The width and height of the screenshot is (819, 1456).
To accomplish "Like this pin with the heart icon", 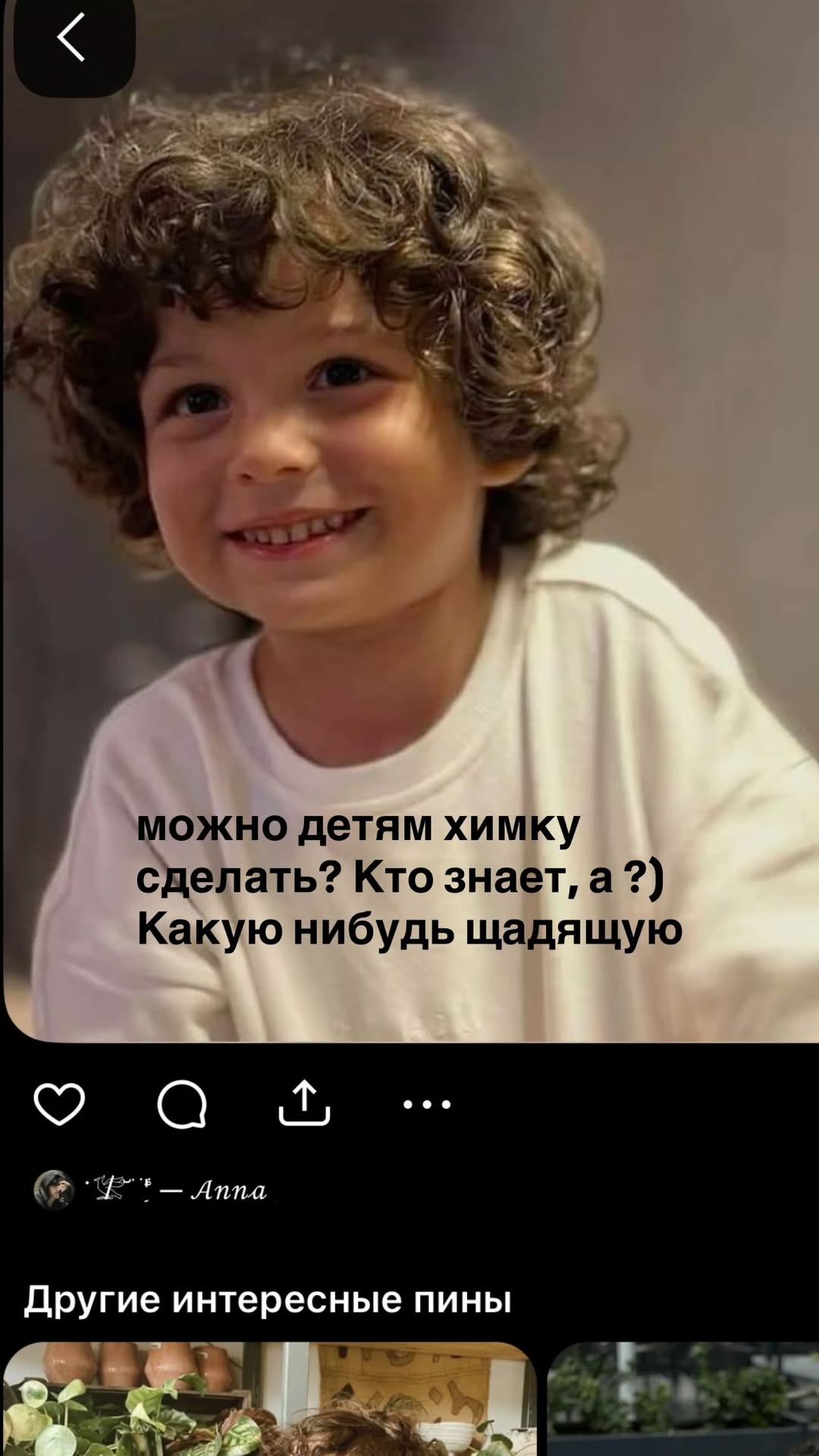I will (x=59, y=1104).
